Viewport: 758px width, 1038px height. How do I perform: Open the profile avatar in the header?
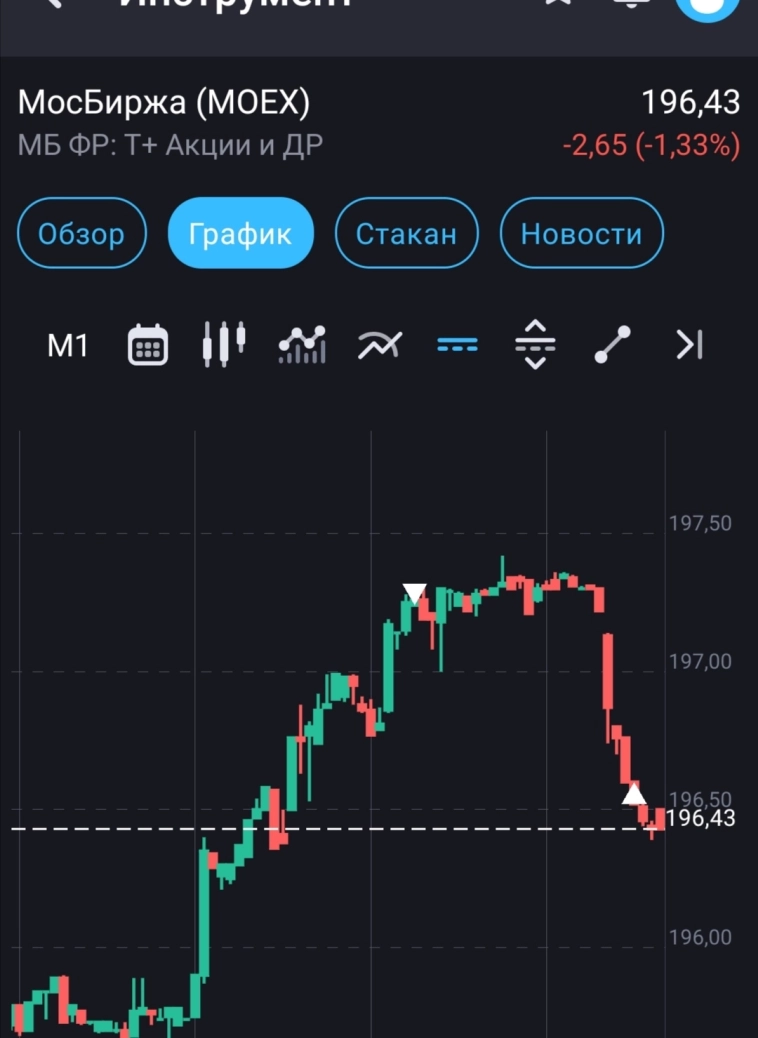(x=706, y=6)
